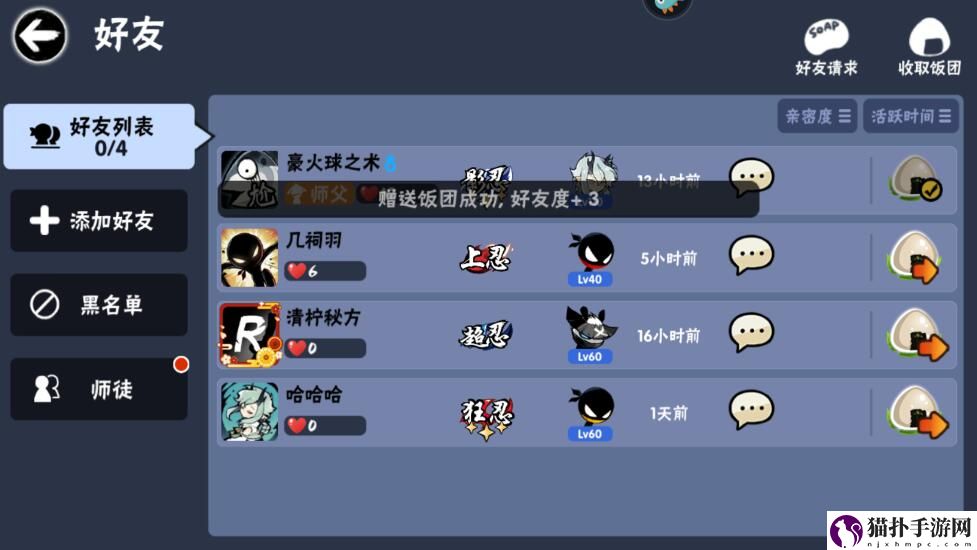The image size is (977, 550).
Task: Switch to the 黑名单 blacklist tab
Action: click(99, 305)
